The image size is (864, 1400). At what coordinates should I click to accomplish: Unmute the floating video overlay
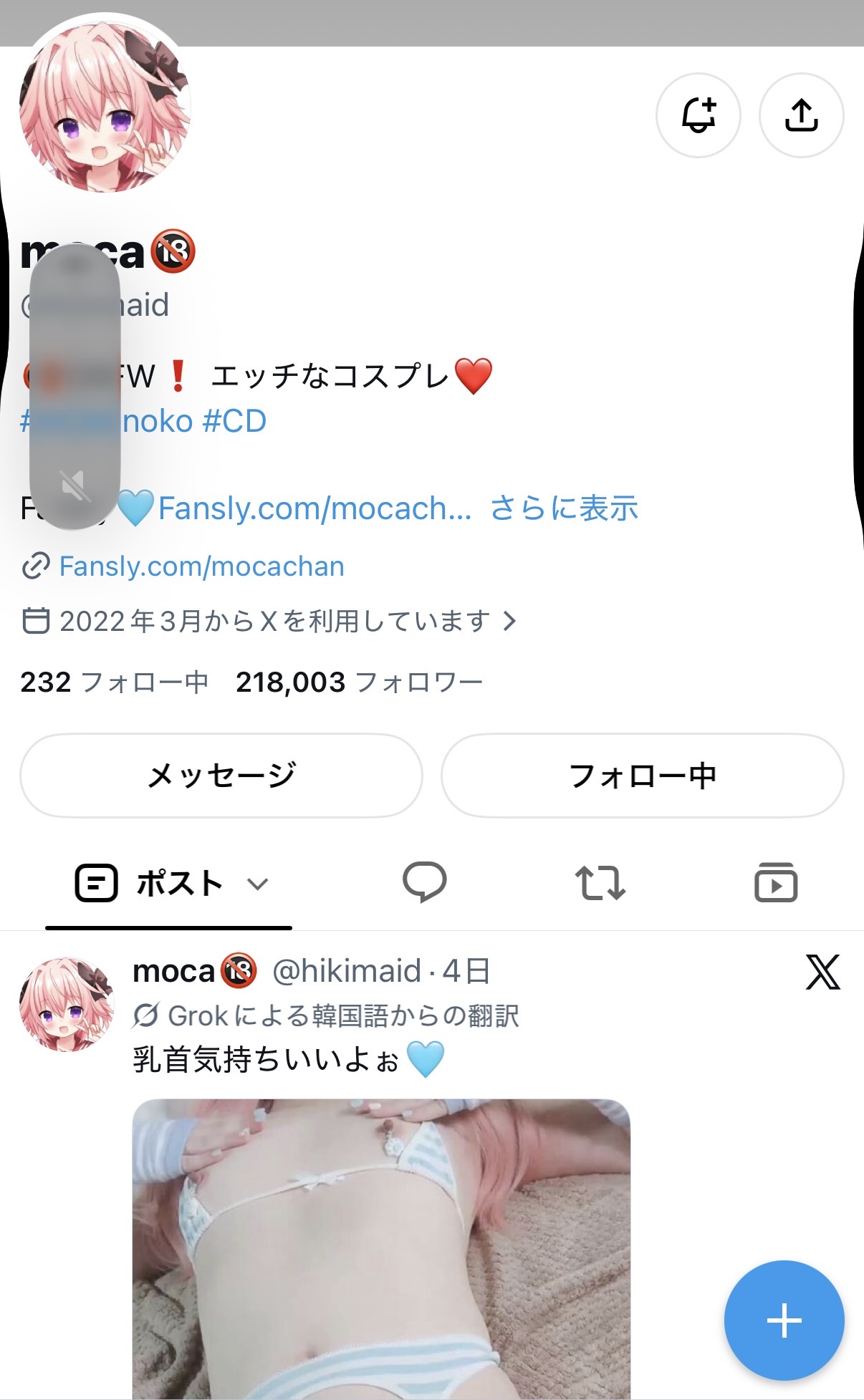point(74,486)
